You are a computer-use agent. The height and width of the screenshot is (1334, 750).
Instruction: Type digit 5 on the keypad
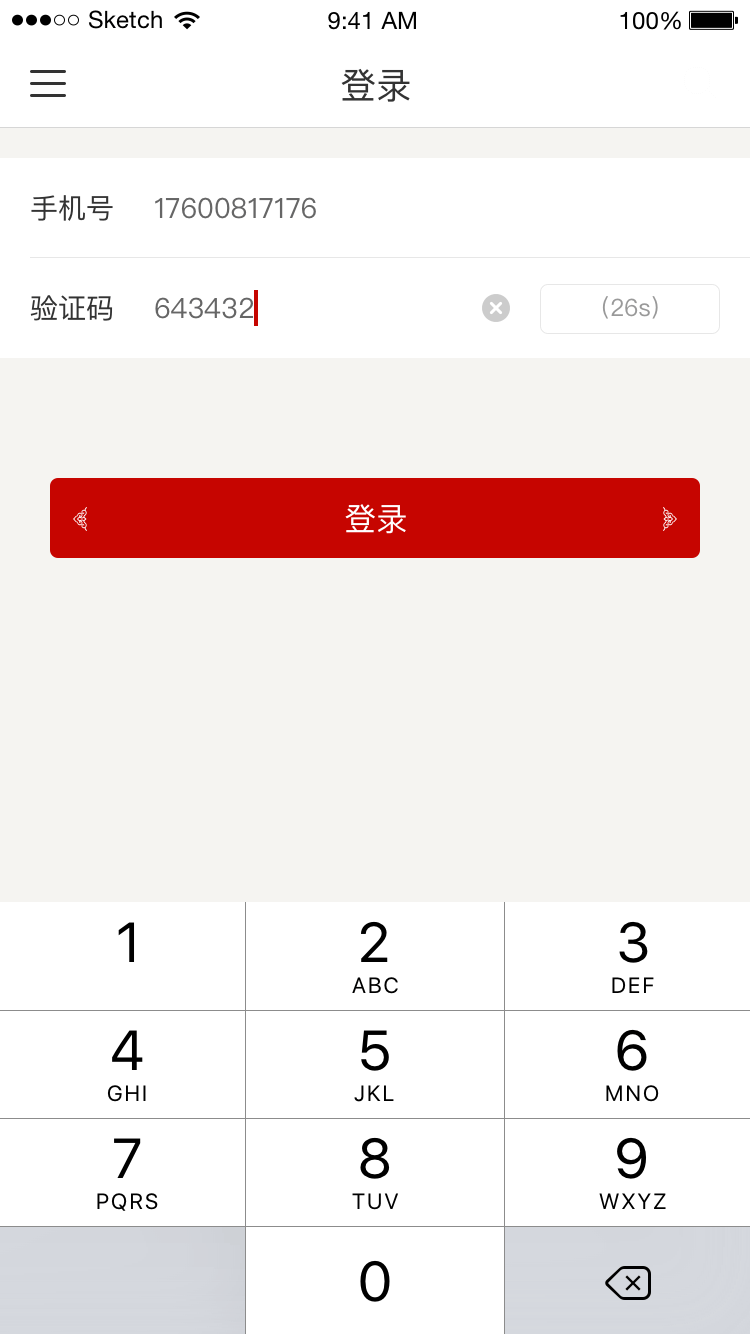click(375, 1064)
